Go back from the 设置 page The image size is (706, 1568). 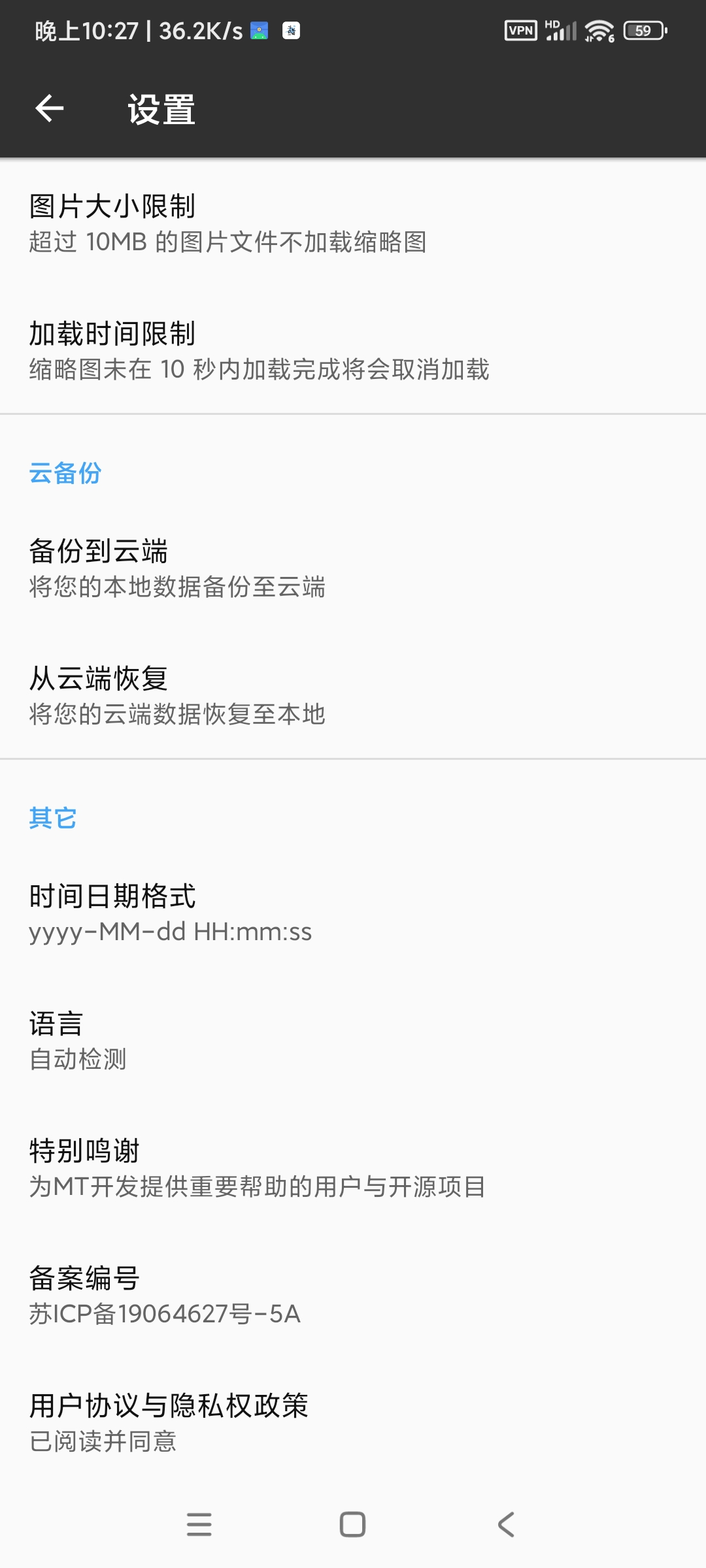click(x=50, y=108)
